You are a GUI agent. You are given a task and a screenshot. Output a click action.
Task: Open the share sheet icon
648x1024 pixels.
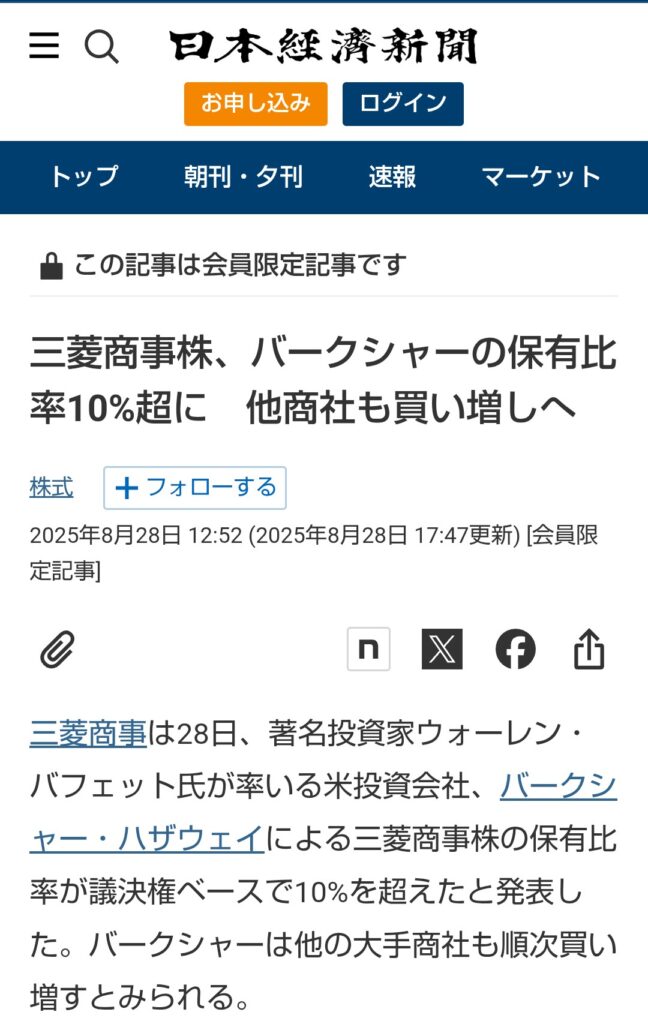589,650
